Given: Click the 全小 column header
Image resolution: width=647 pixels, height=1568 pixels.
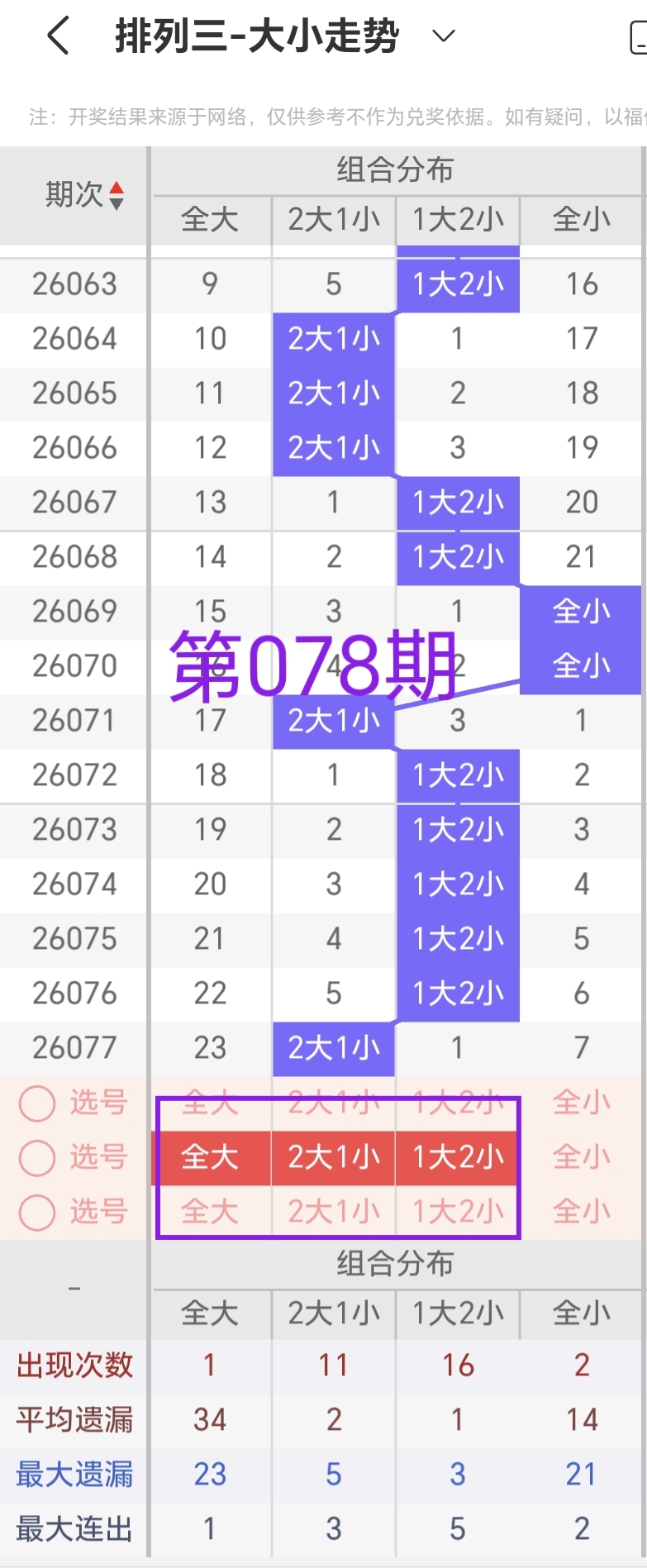Looking at the screenshot, I should [581, 220].
